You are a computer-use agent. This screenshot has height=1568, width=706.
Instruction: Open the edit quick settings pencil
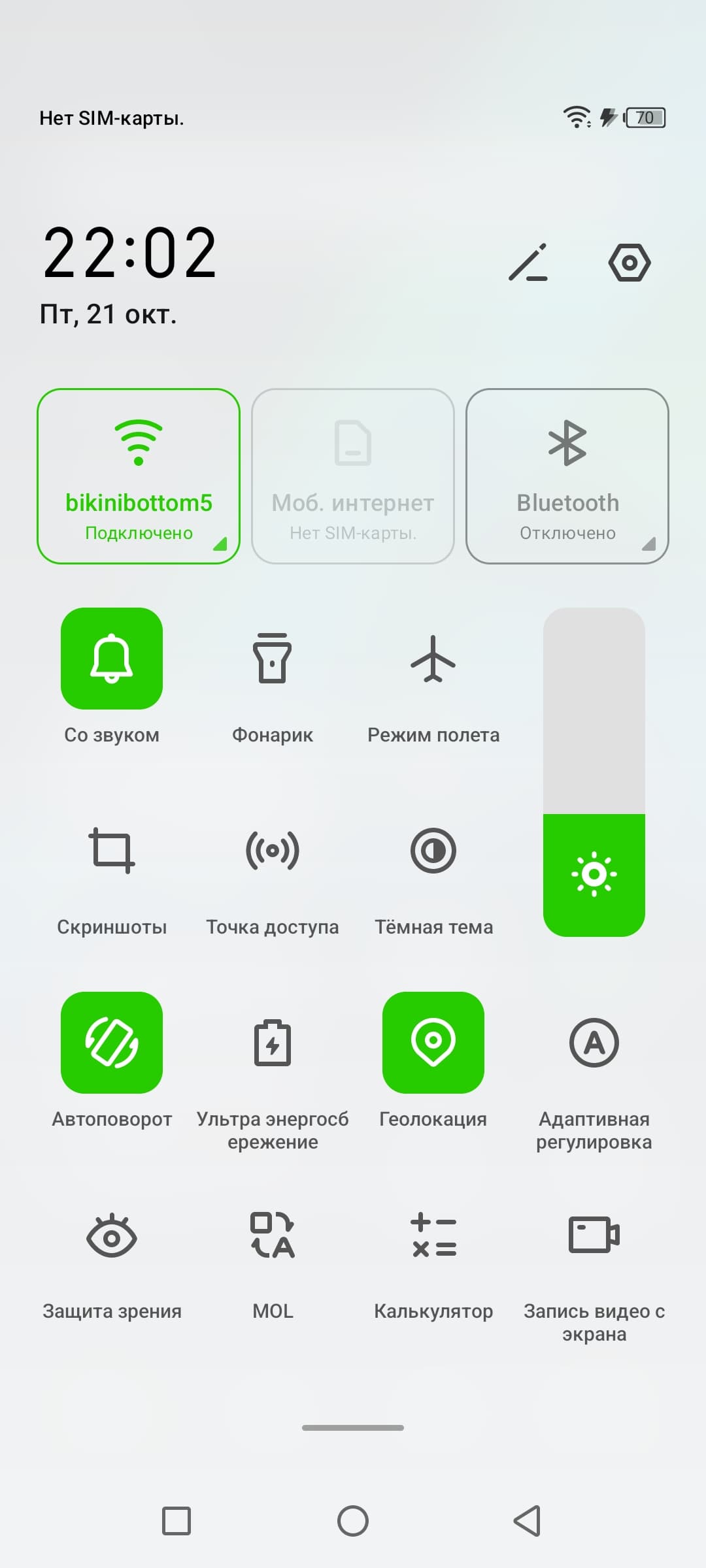coord(528,263)
